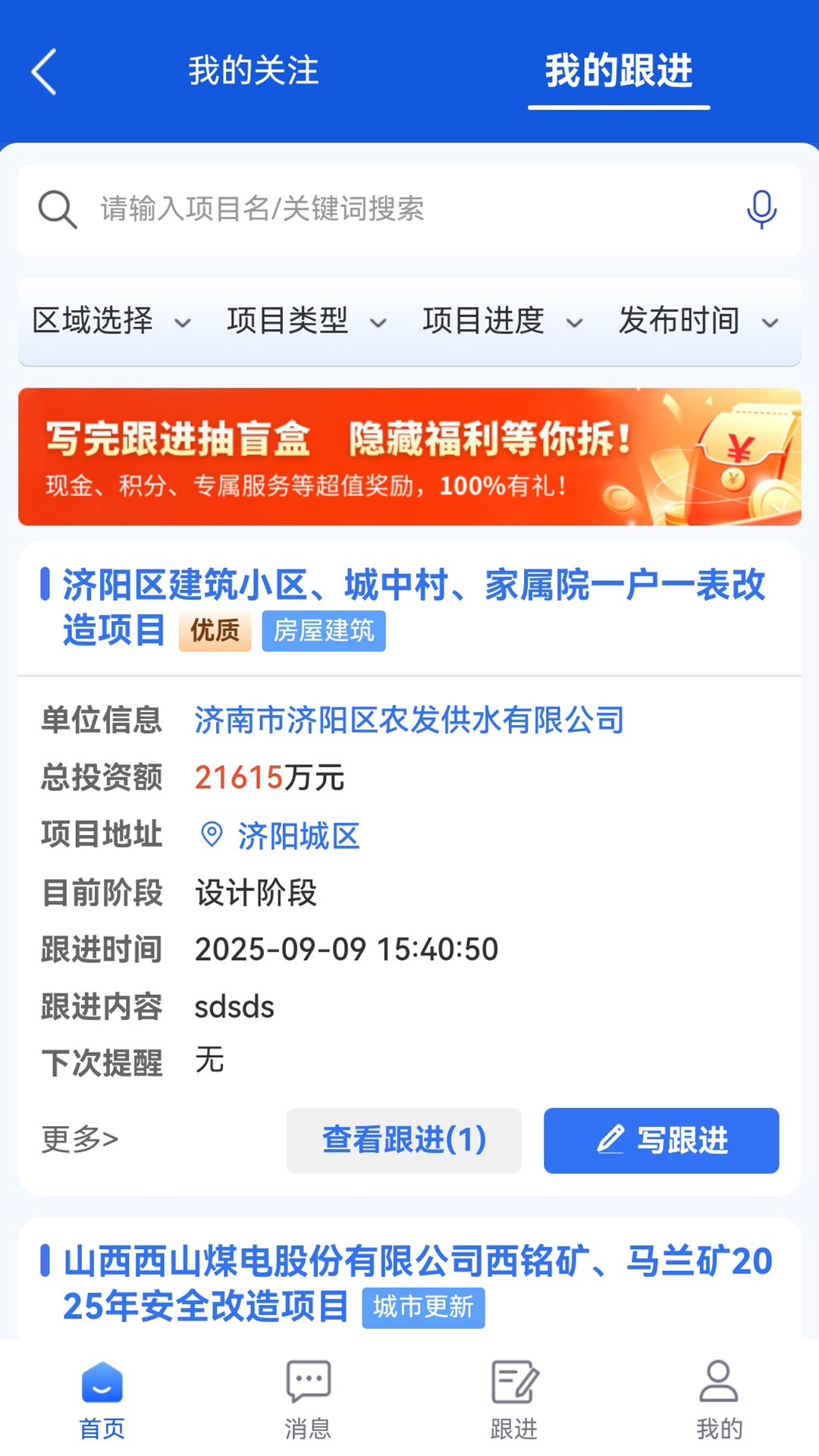Tap 查看跟进(1) to view follow-up records
The width and height of the screenshot is (819, 1456).
(x=403, y=1140)
